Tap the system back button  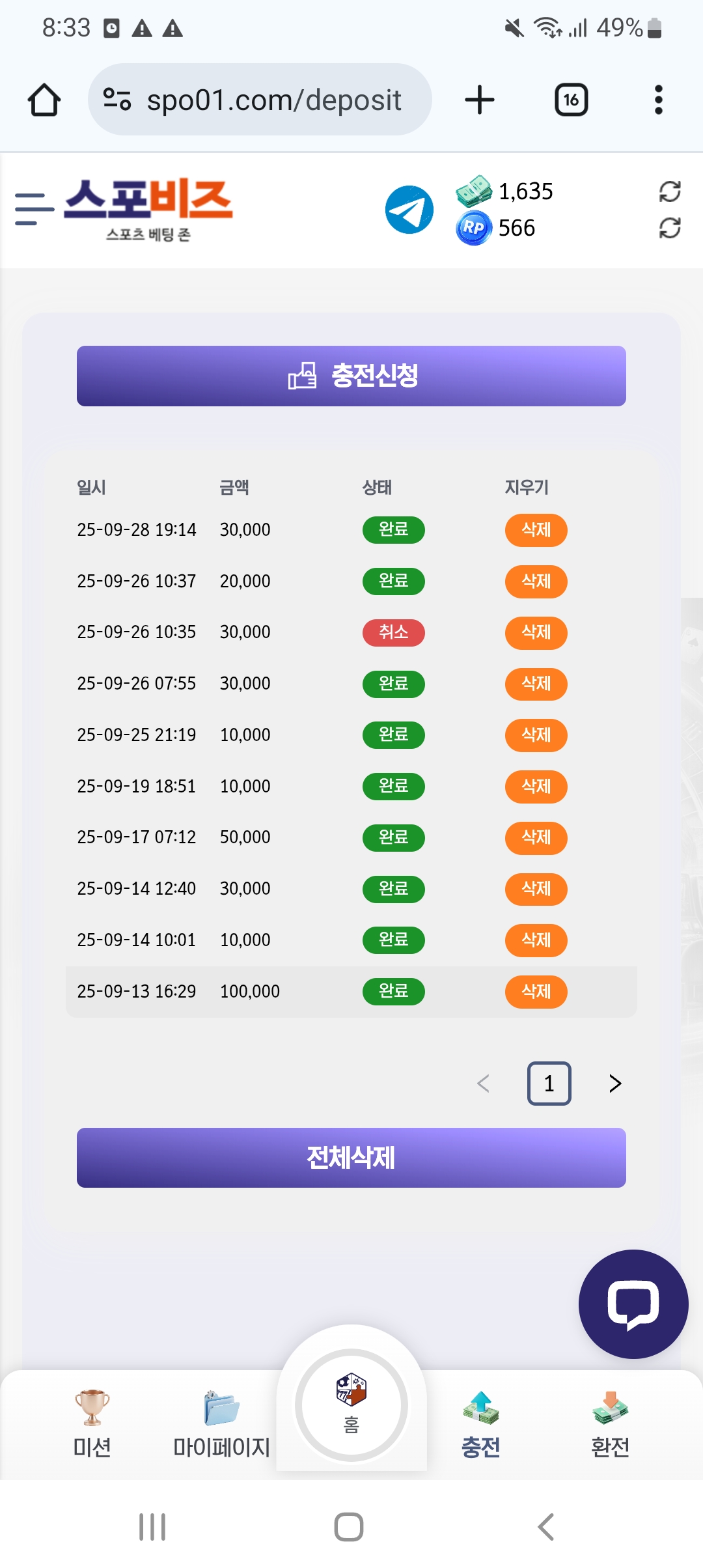point(545,1526)
